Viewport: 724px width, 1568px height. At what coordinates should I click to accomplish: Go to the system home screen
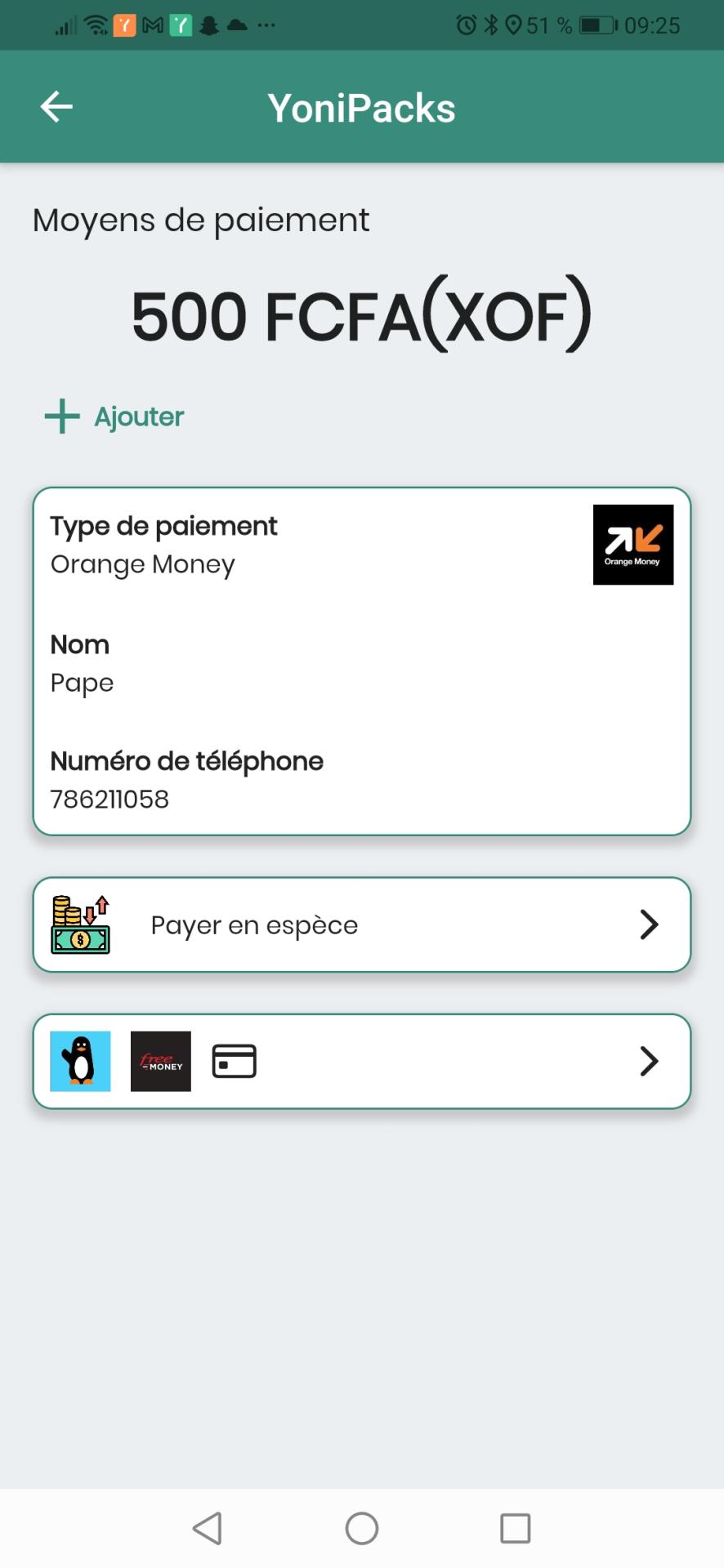[x=361, y=1528]
